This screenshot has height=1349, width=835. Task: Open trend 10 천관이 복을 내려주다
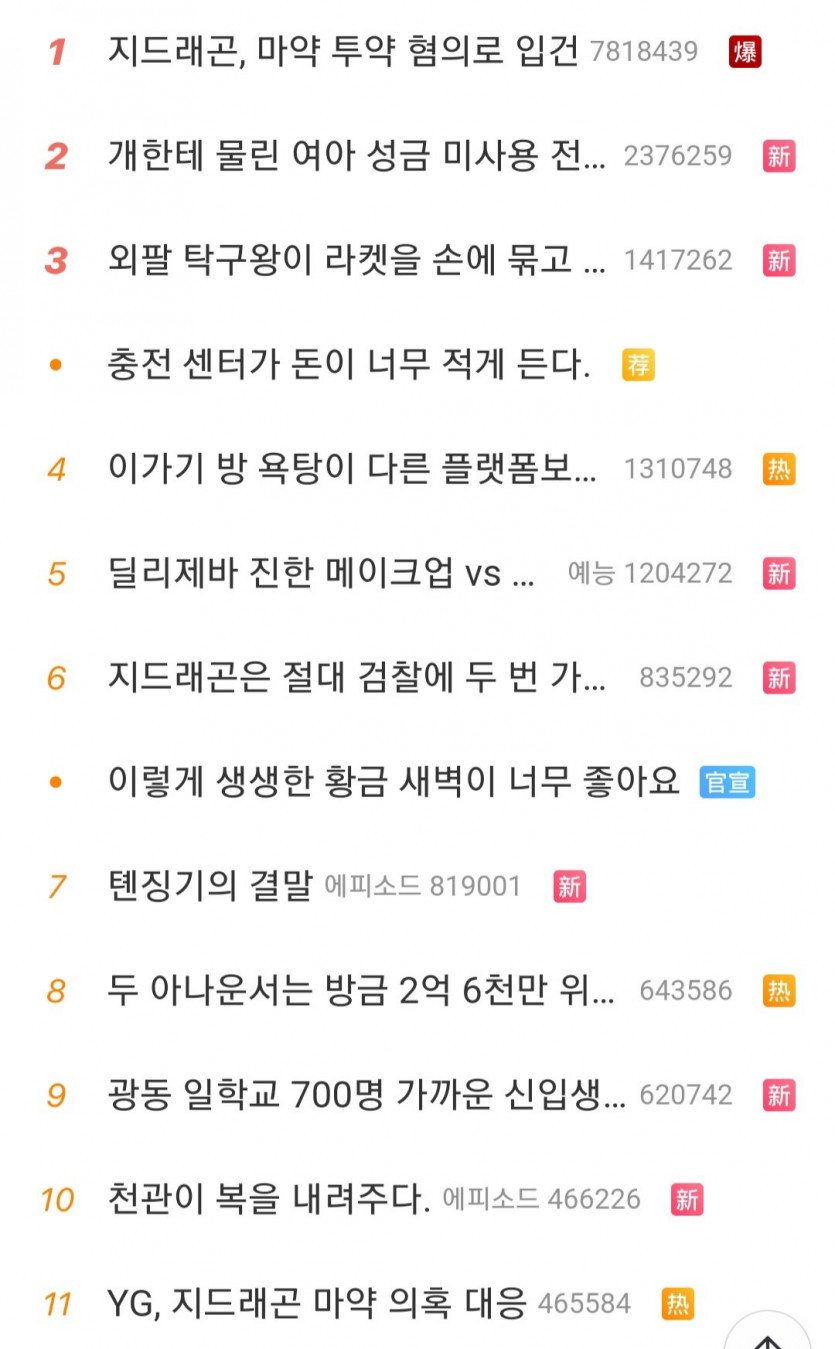[268, 1199]
